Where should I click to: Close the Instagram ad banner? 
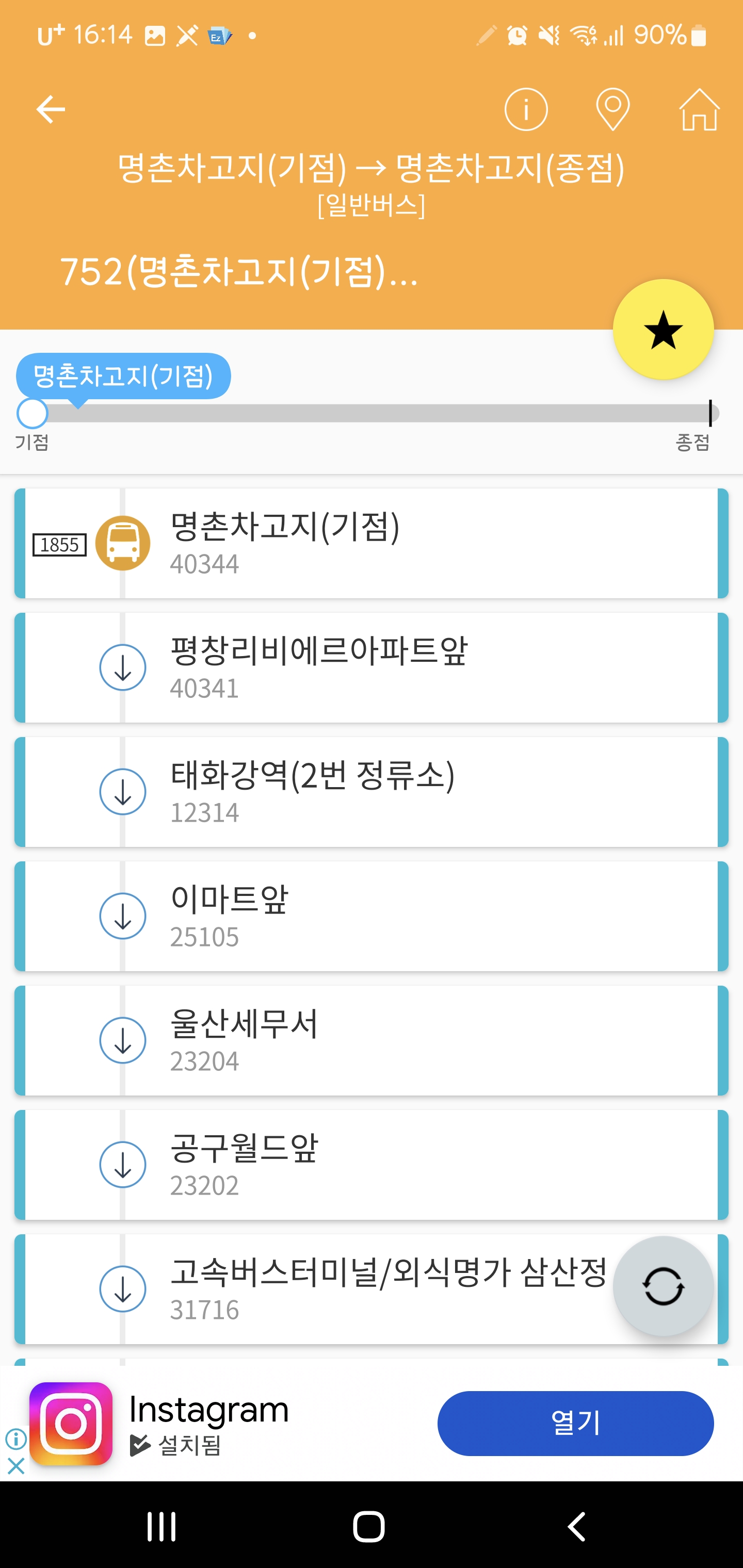[x=16, y=1466]
